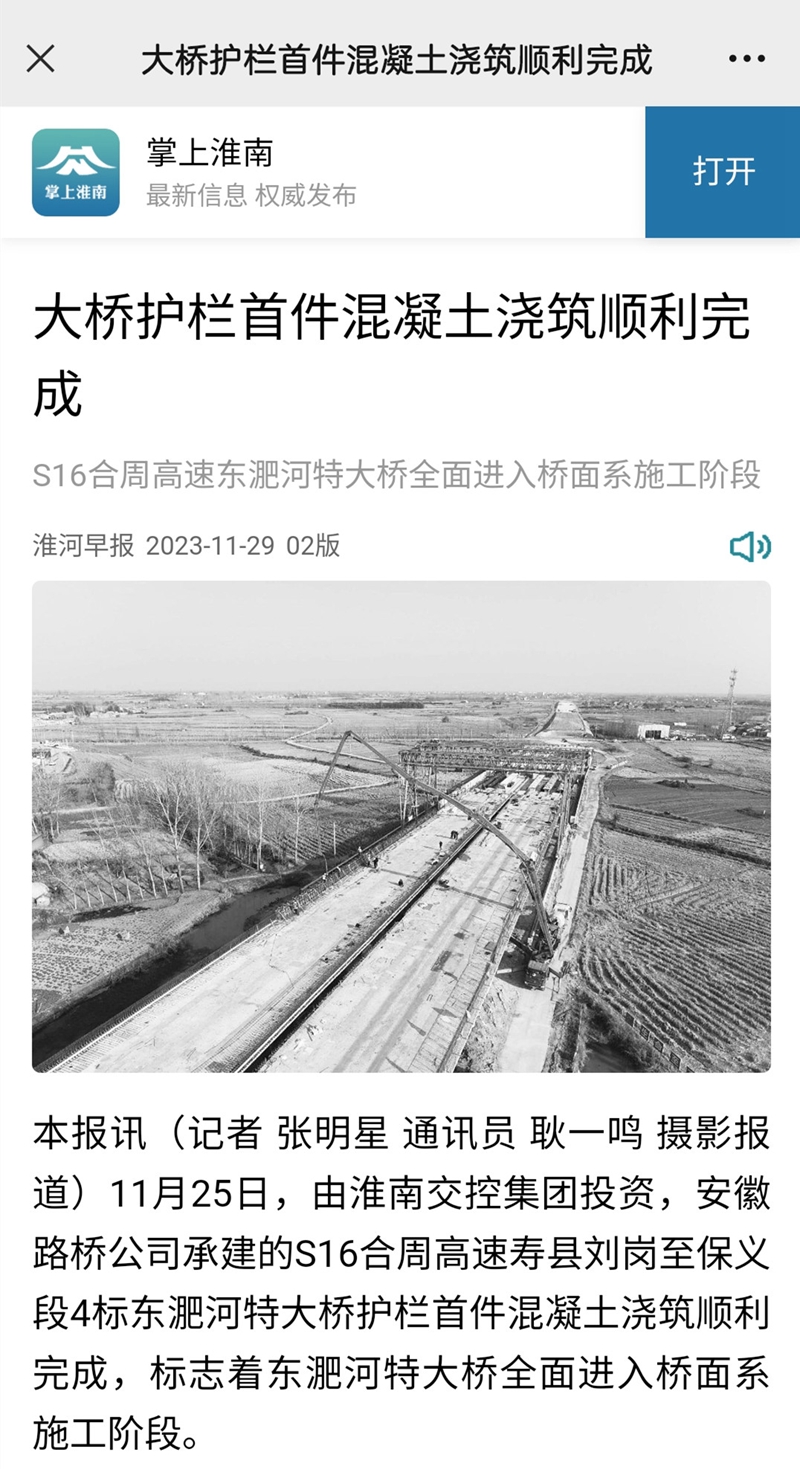Open the three-dot overflow menu
The height and width of the screenshot is (1469, 800).
746,59
